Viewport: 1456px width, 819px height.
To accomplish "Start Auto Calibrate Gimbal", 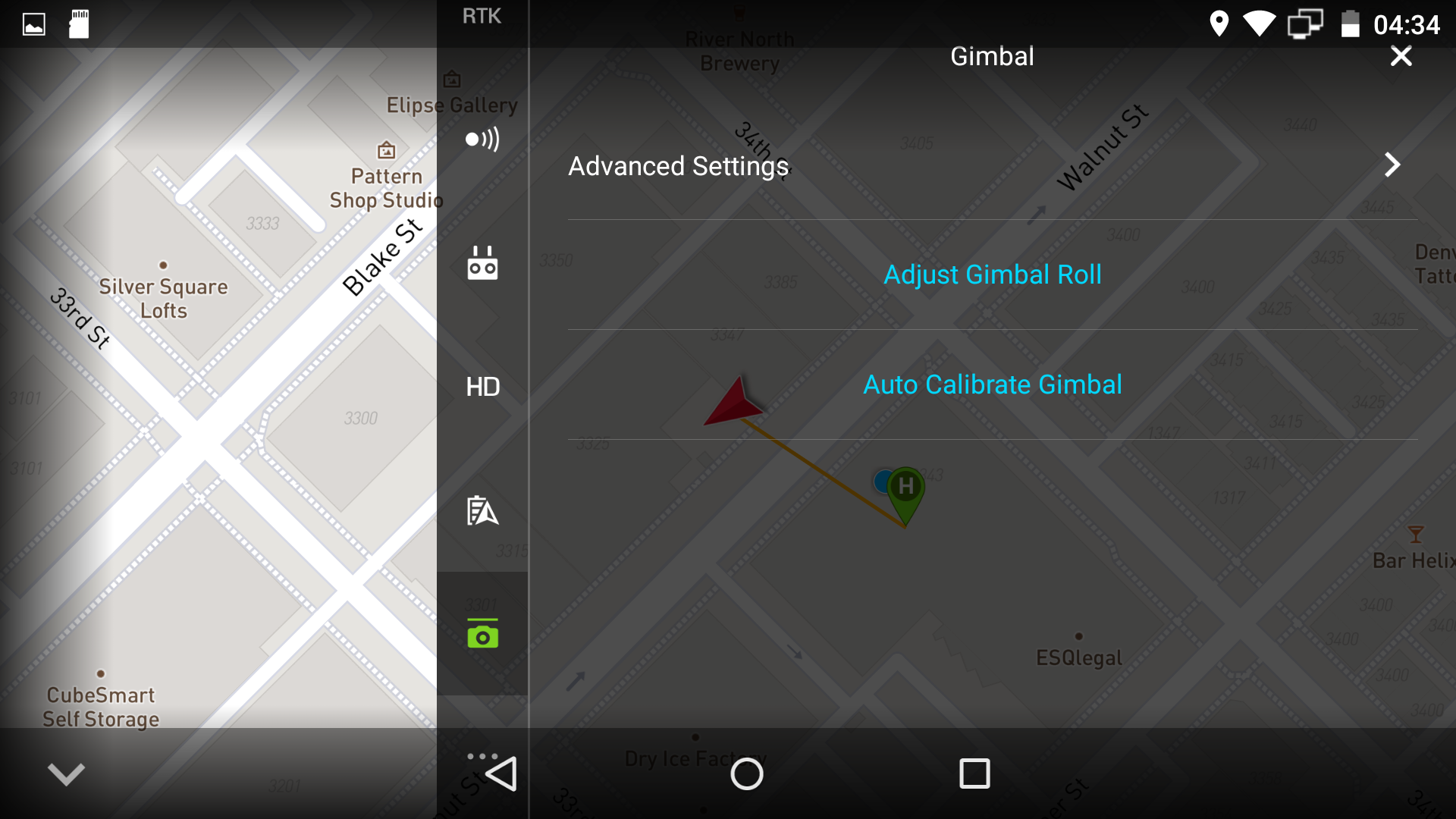I will coord(992,384).
